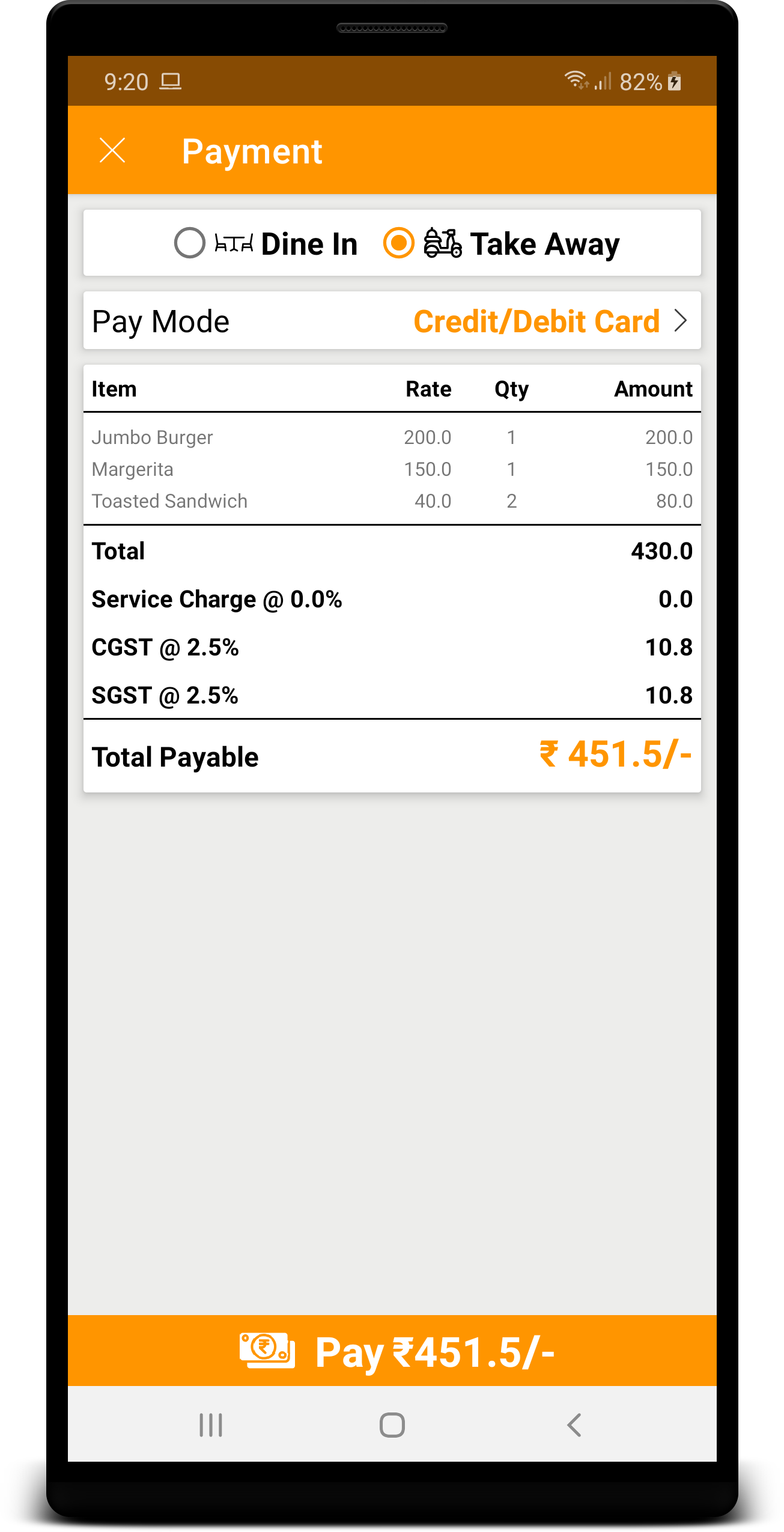This screenshot has height=1532, width=784.
Task: Select the Dine In radio button
Action: pyautogui.click(x=190, y=243)
